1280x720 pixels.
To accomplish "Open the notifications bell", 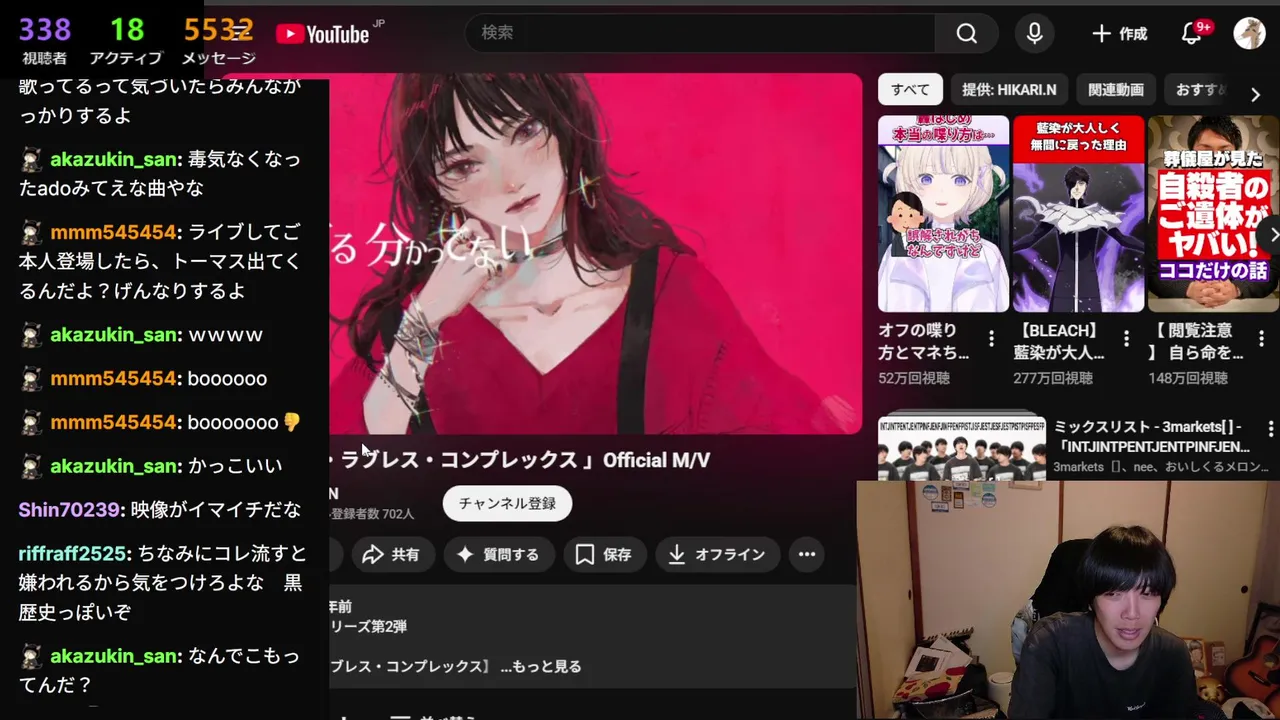I will tap(1191, 34).
